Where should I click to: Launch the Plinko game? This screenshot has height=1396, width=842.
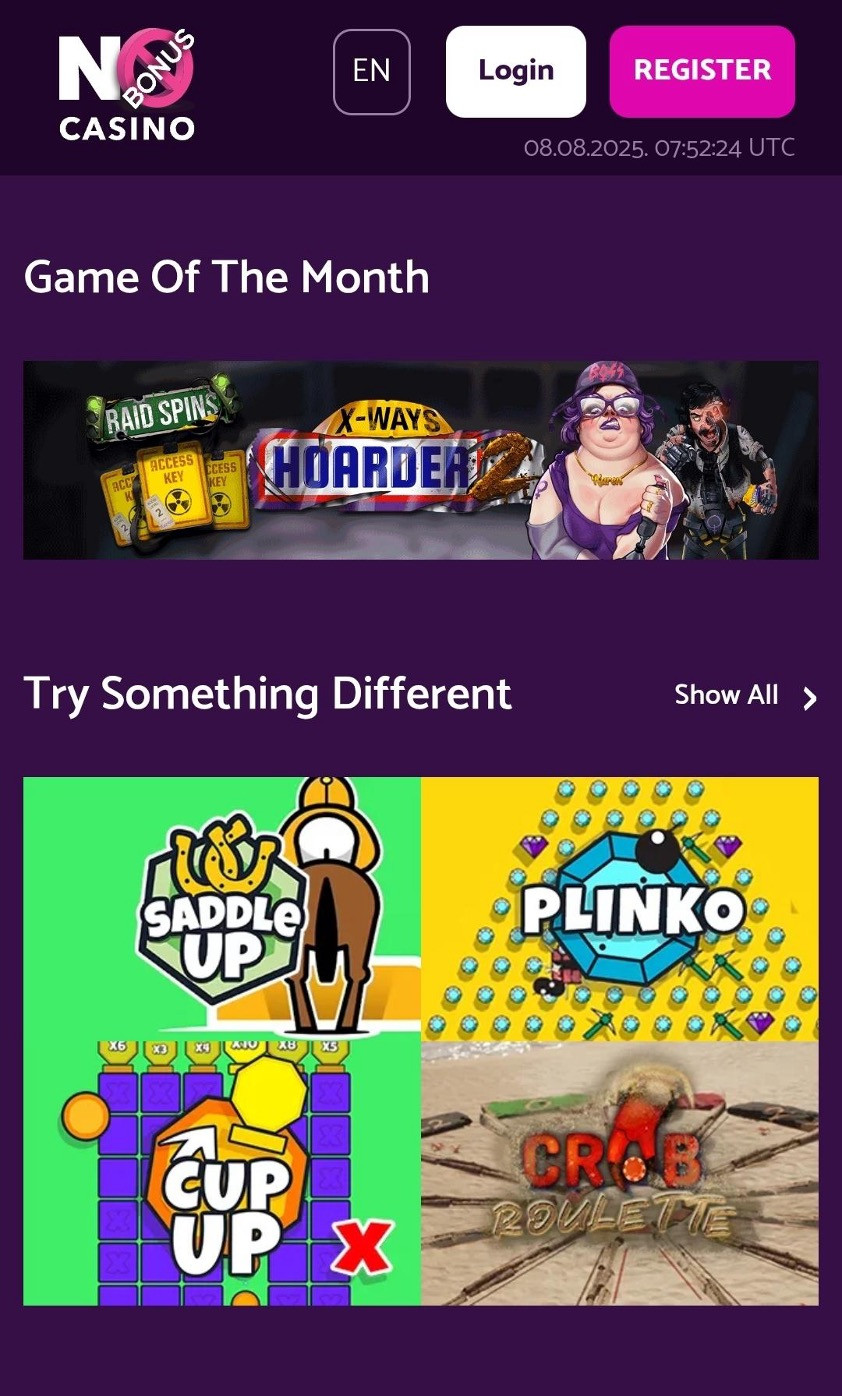(x=619, y=908)
